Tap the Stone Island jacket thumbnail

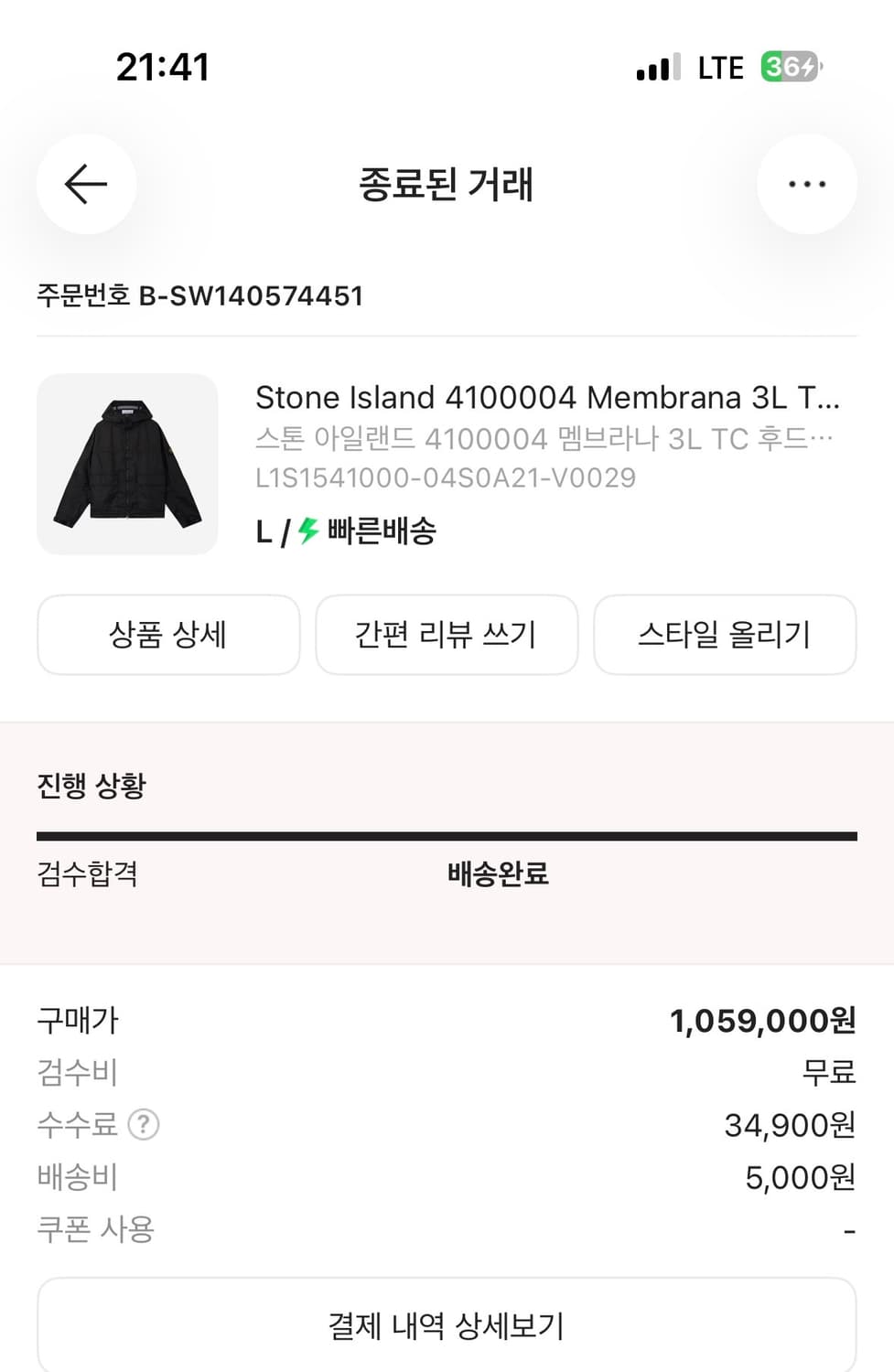point(127,464)
